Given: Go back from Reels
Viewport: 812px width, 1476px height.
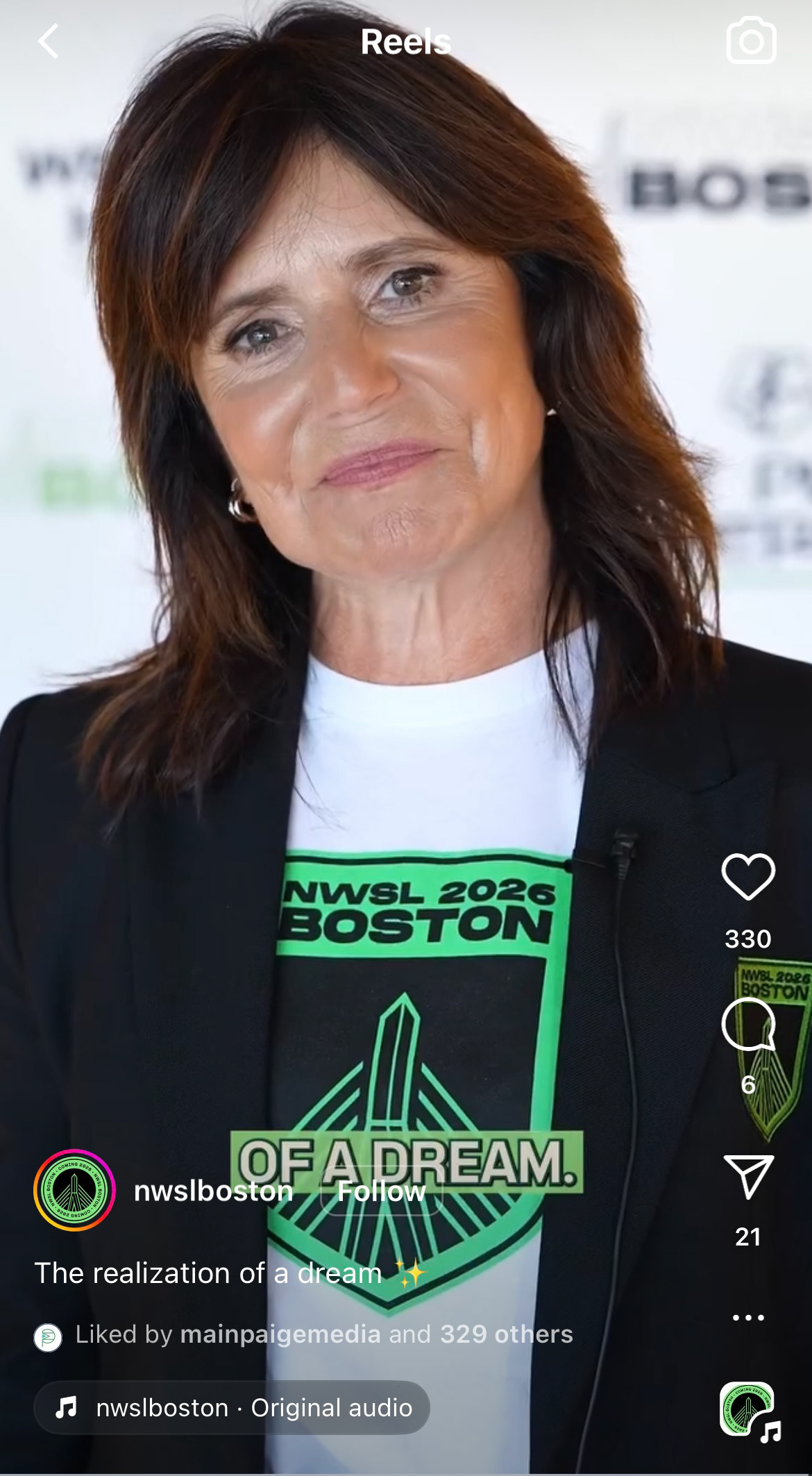Looking at the screenshot, I should pyautogui.click(x=49, y=42).
